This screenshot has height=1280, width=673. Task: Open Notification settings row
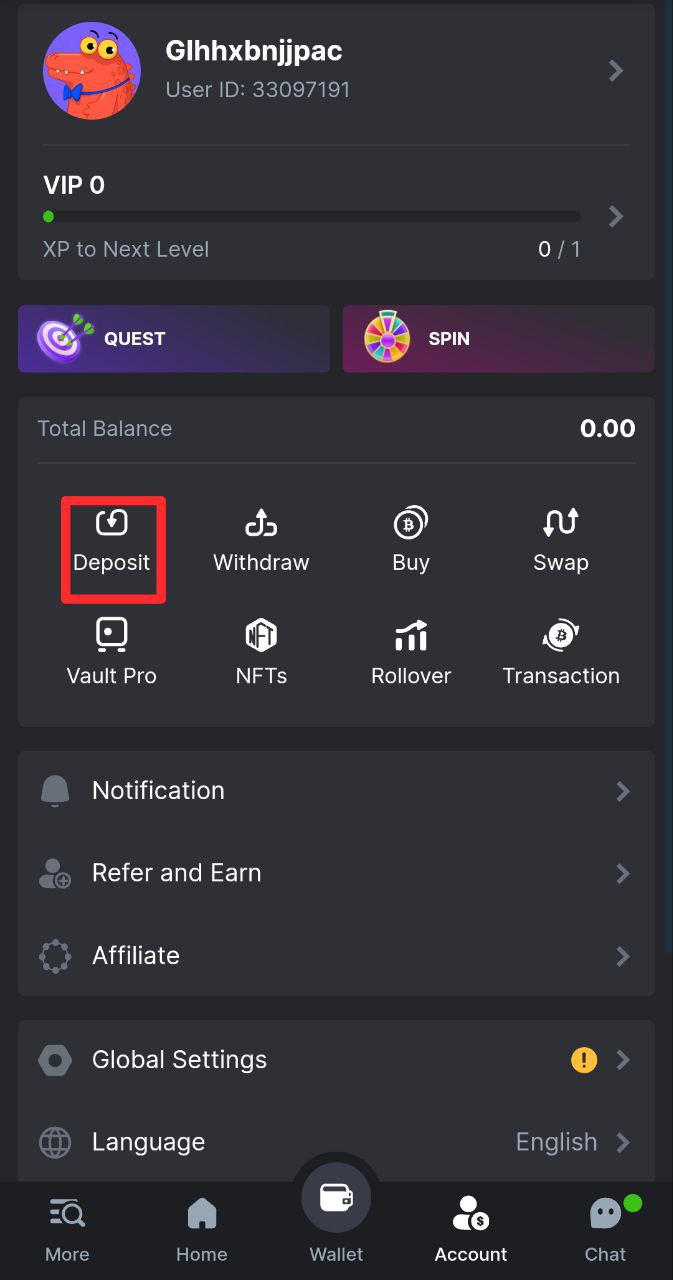point(336,791)
